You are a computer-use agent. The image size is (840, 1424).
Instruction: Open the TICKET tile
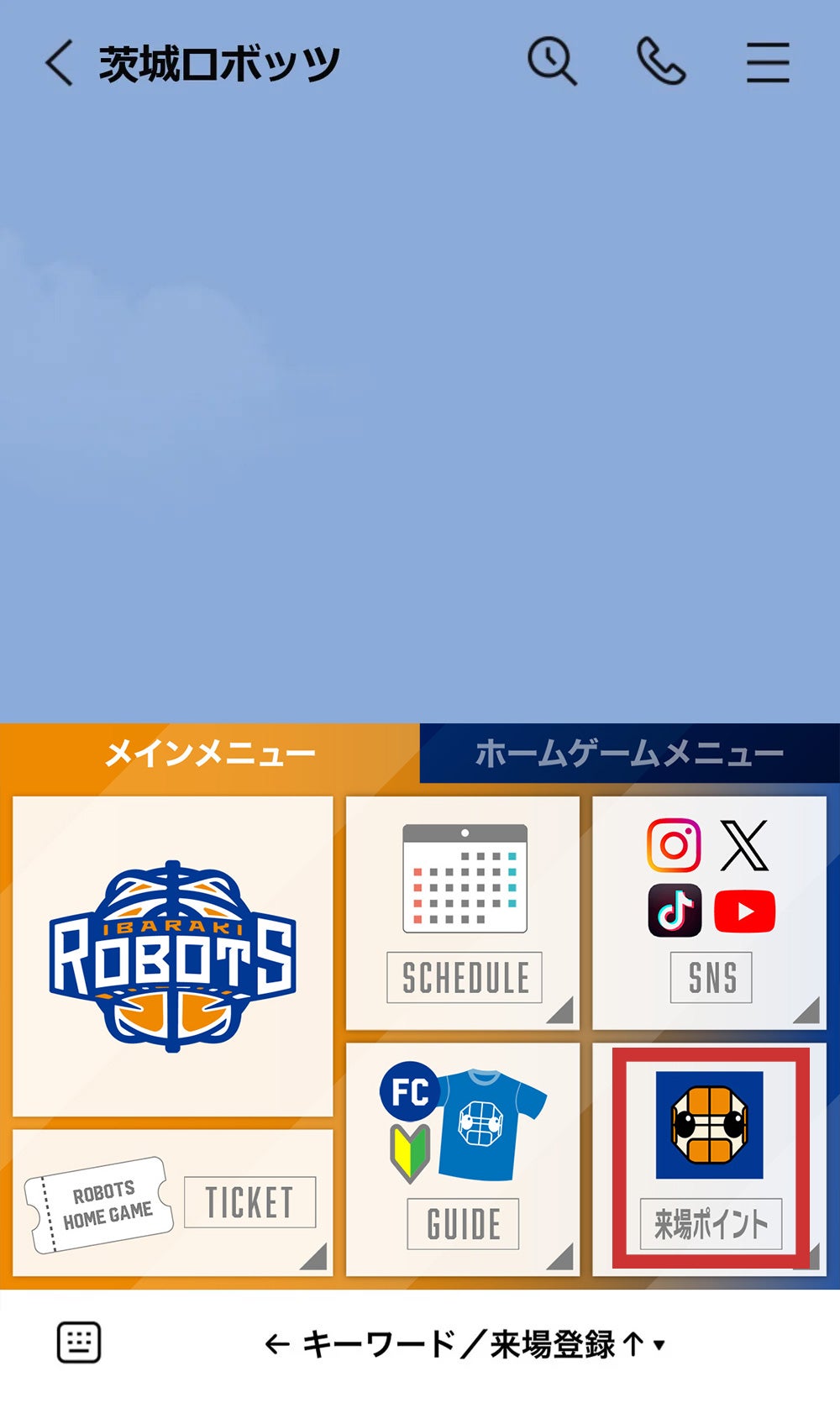173,1202
